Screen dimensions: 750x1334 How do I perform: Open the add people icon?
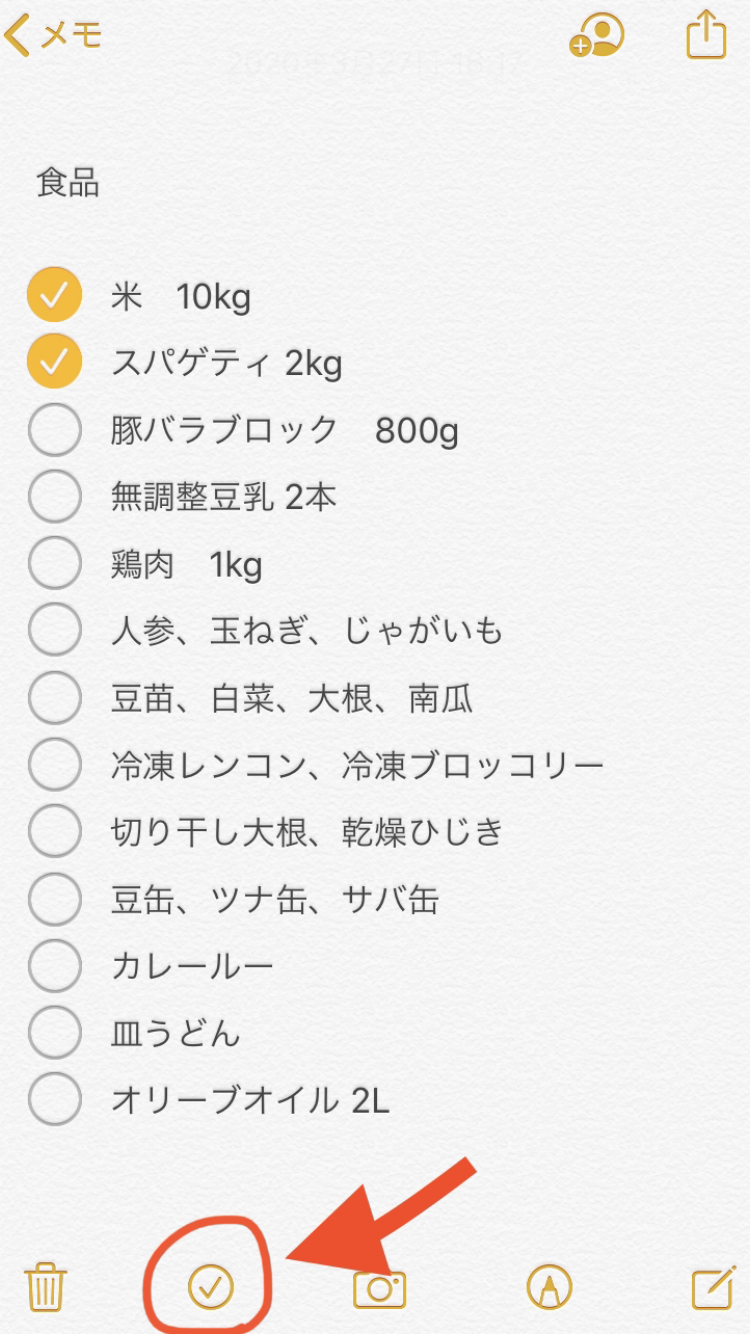[x=597, y=36]
